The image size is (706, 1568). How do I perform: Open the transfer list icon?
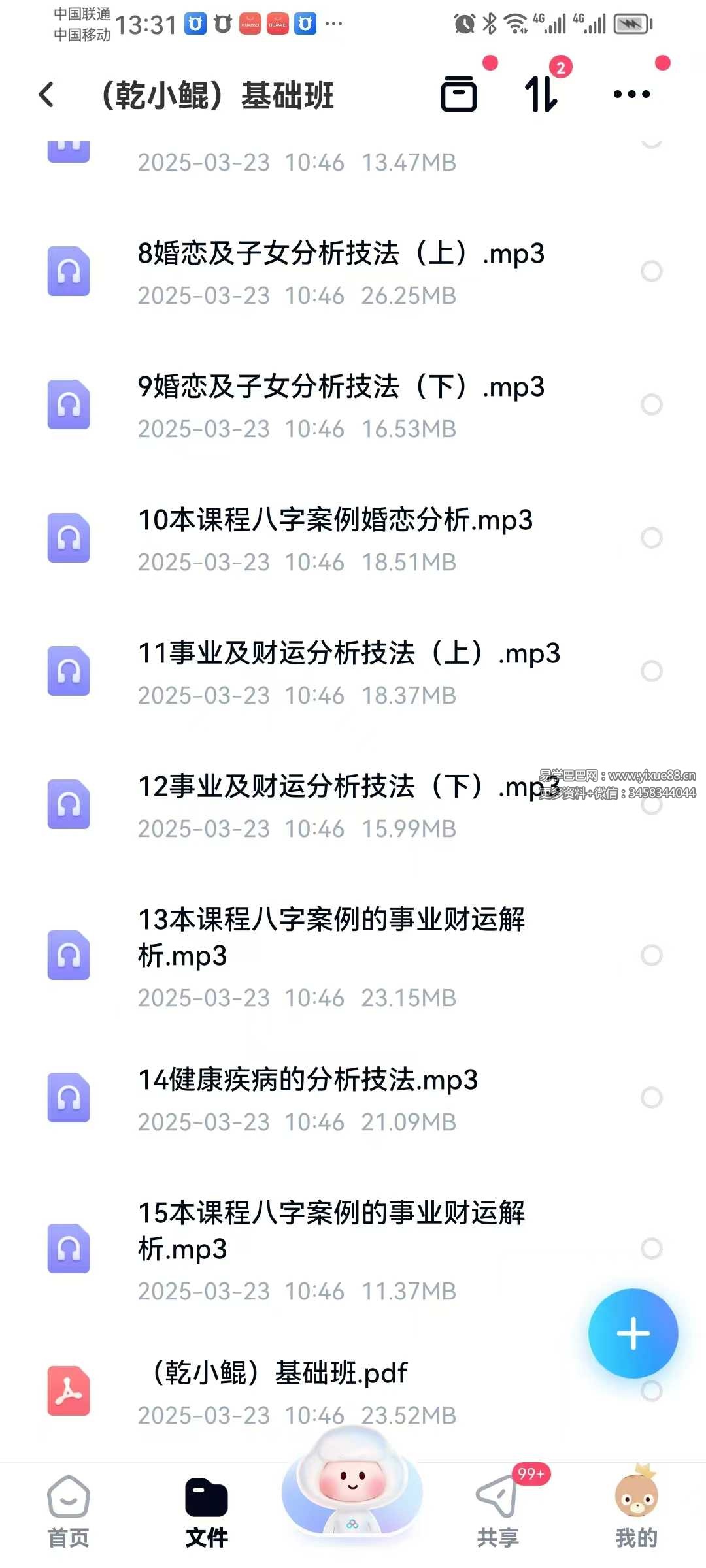coord(541,95)
